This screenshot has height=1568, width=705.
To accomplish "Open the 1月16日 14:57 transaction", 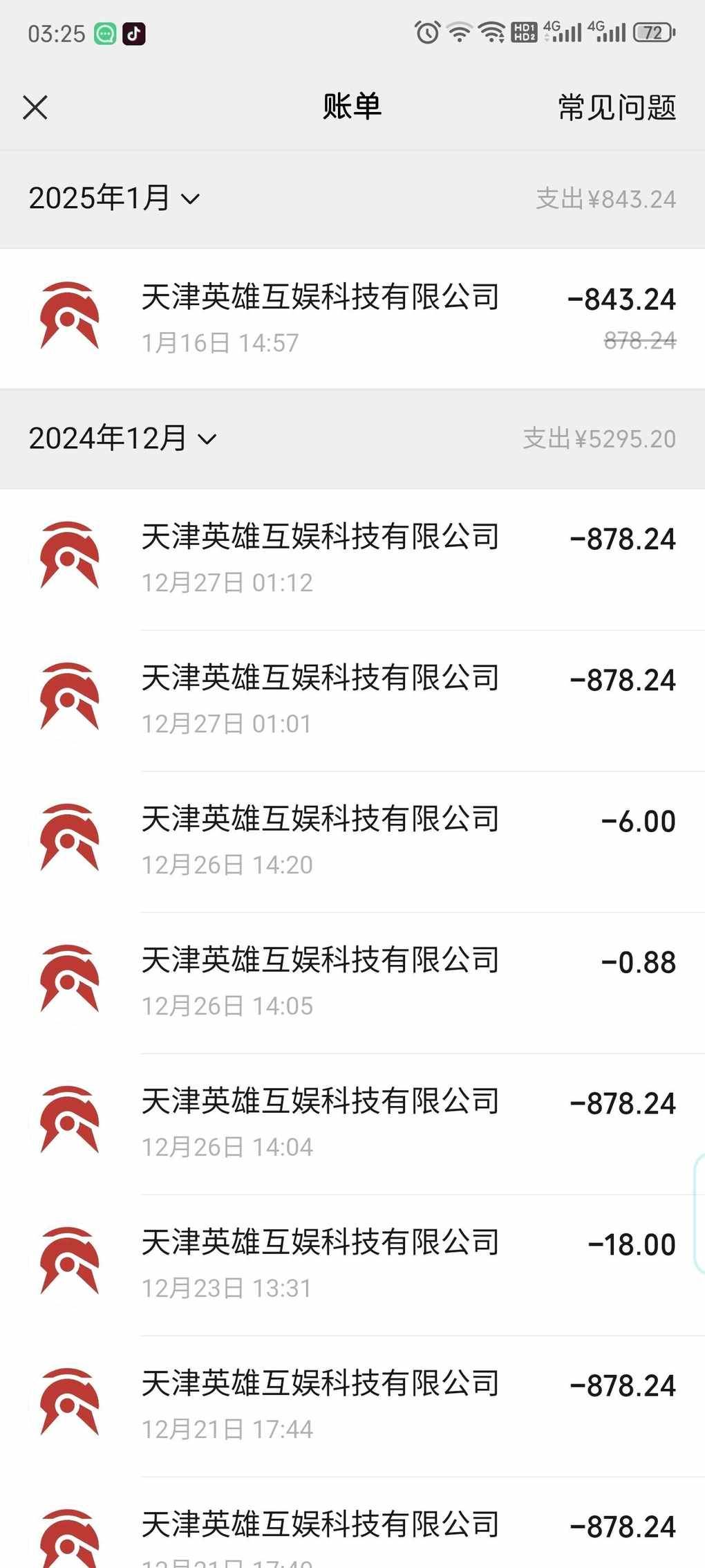I will tap(352, 319).
